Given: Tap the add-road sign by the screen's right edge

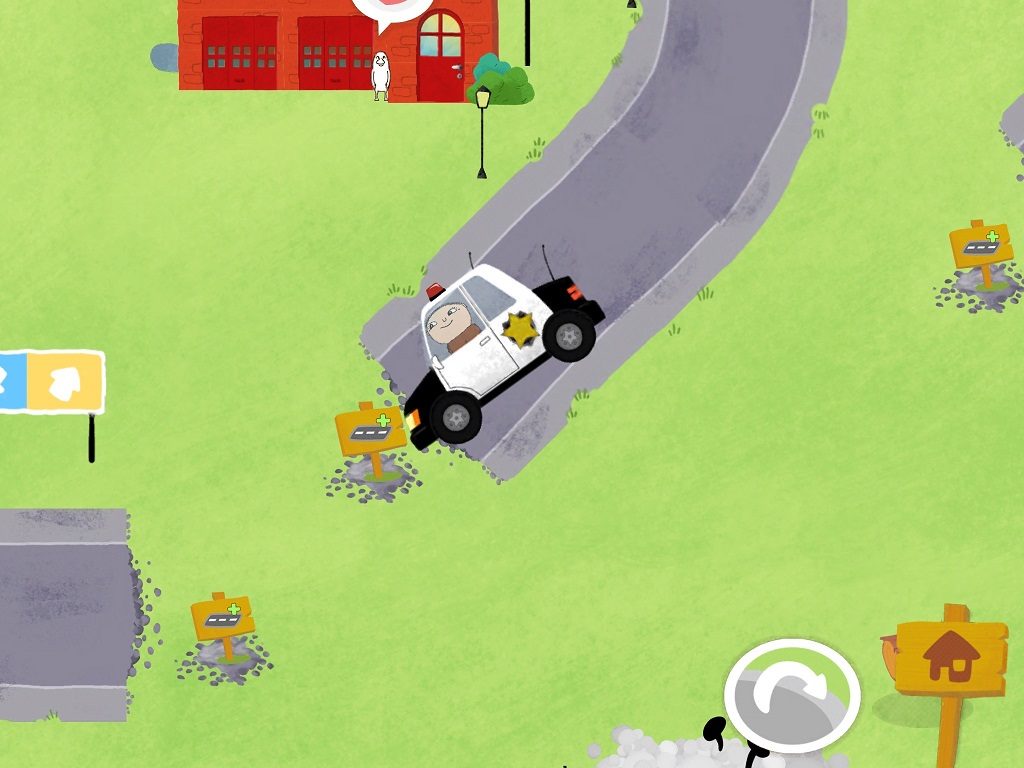Looking at the screenshot, I should pyautogui.click(x=980, y=248).
